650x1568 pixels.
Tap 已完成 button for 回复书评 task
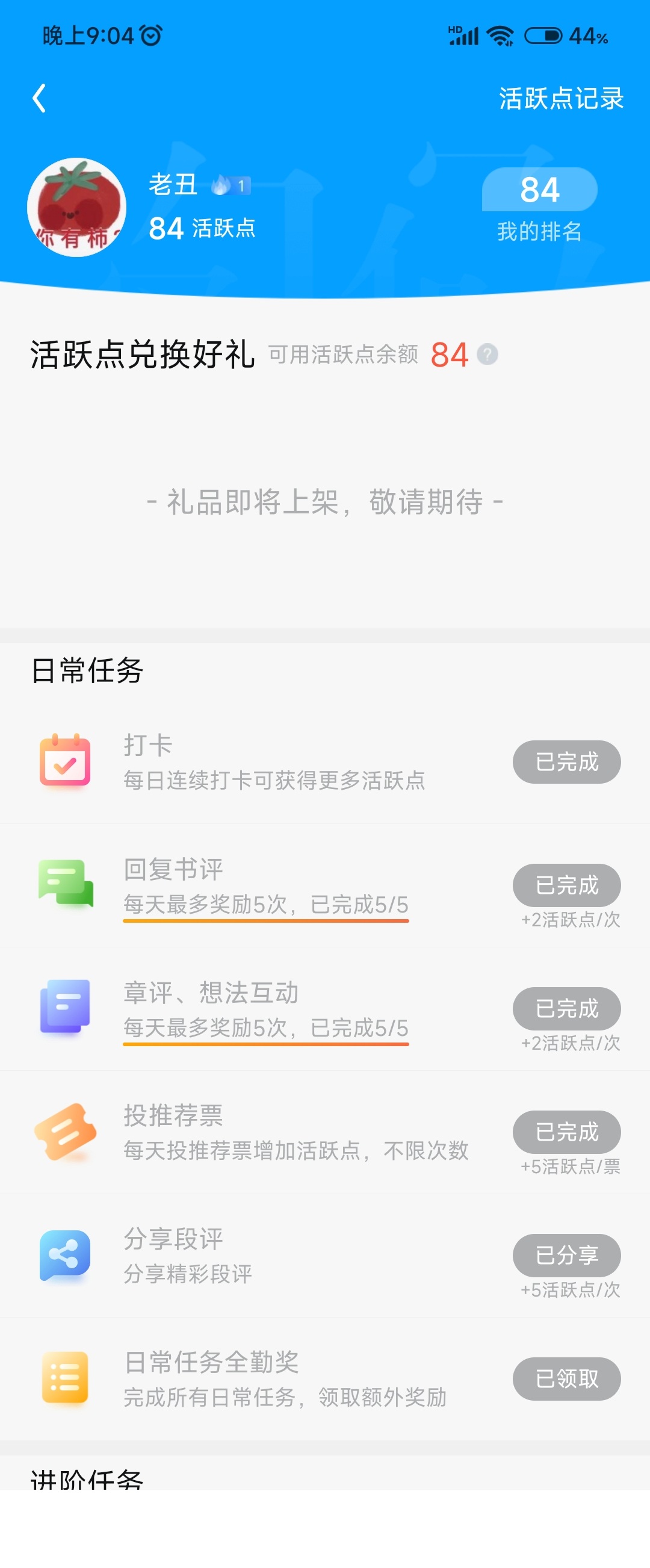coord(566,884)
